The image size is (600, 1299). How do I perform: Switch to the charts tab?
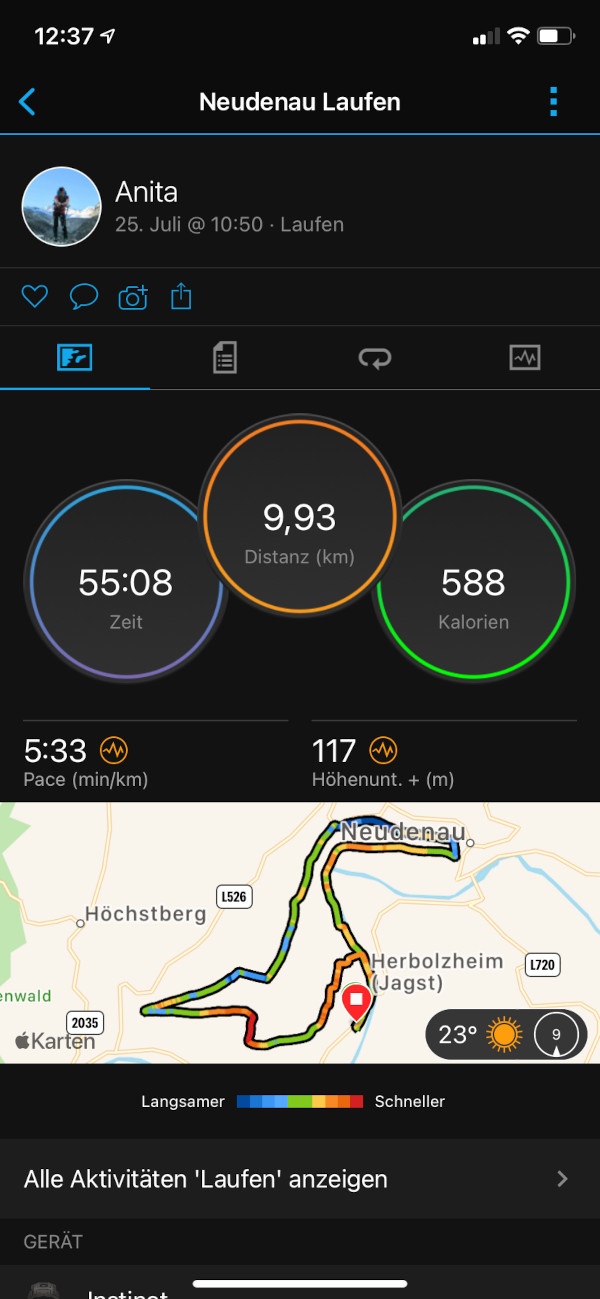tap(525, 358)
